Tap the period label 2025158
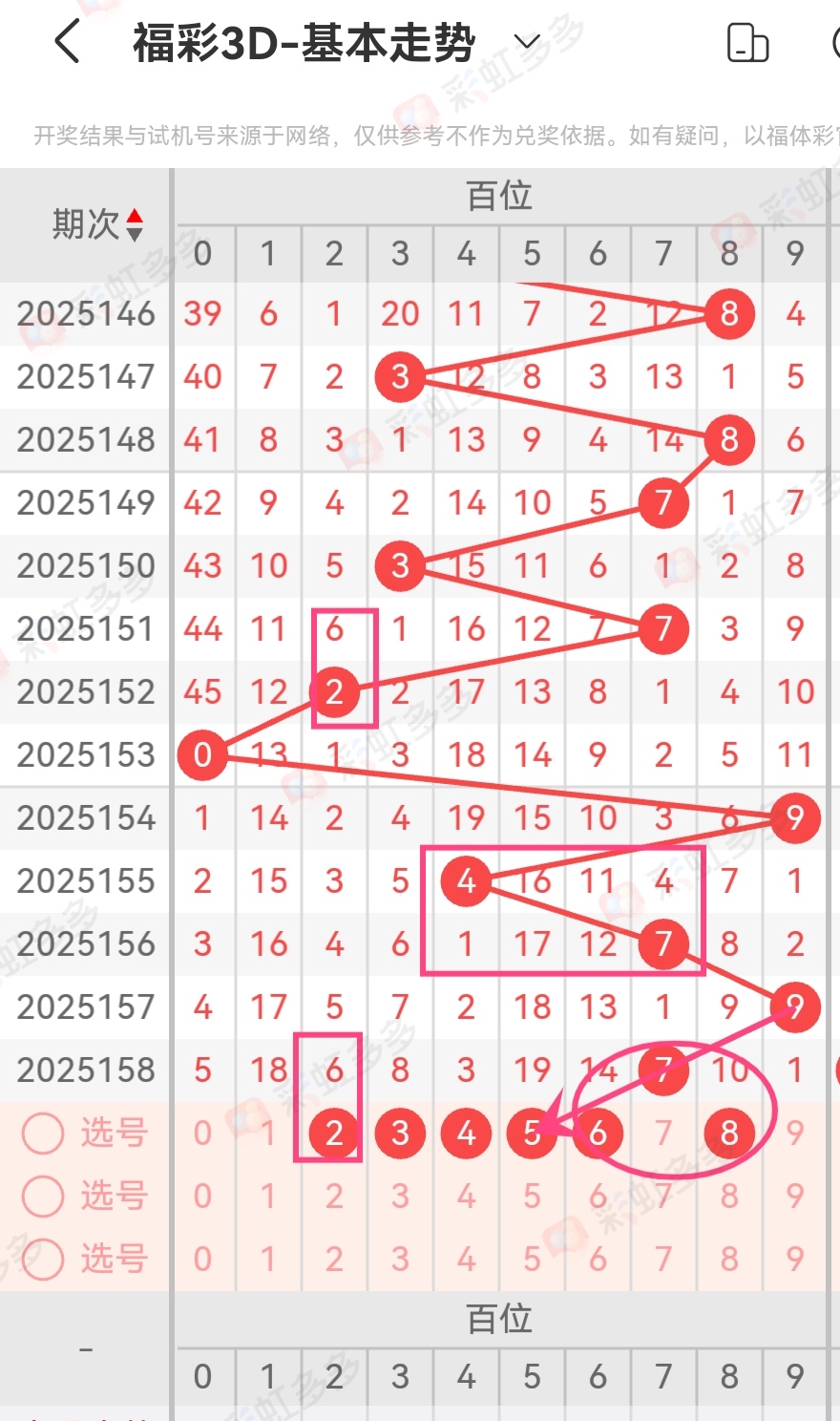This screenshot has height=1421, width=840. tap(86, 1071)
